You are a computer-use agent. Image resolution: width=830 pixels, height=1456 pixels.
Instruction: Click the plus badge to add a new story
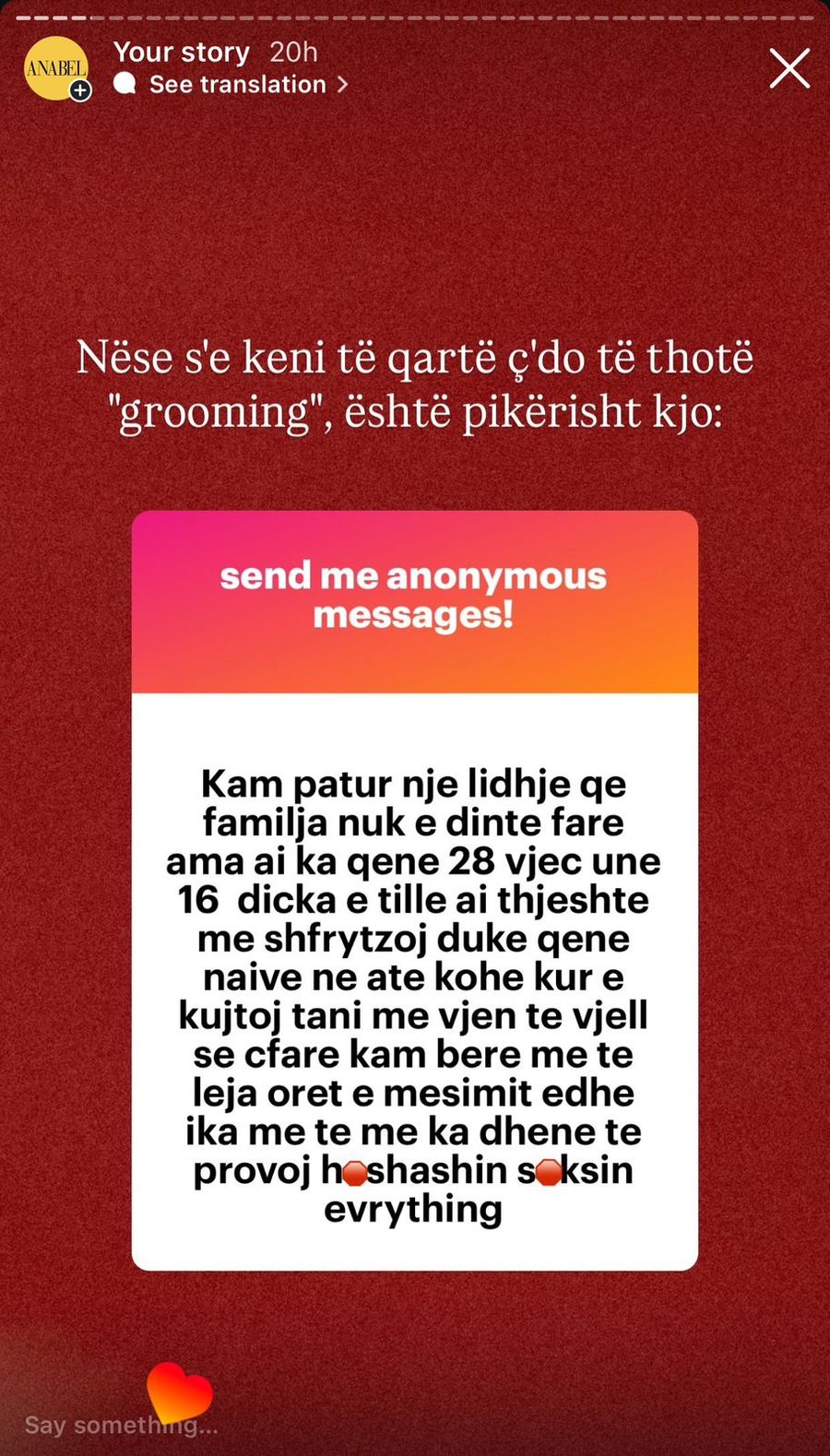[x=81, y=89]
